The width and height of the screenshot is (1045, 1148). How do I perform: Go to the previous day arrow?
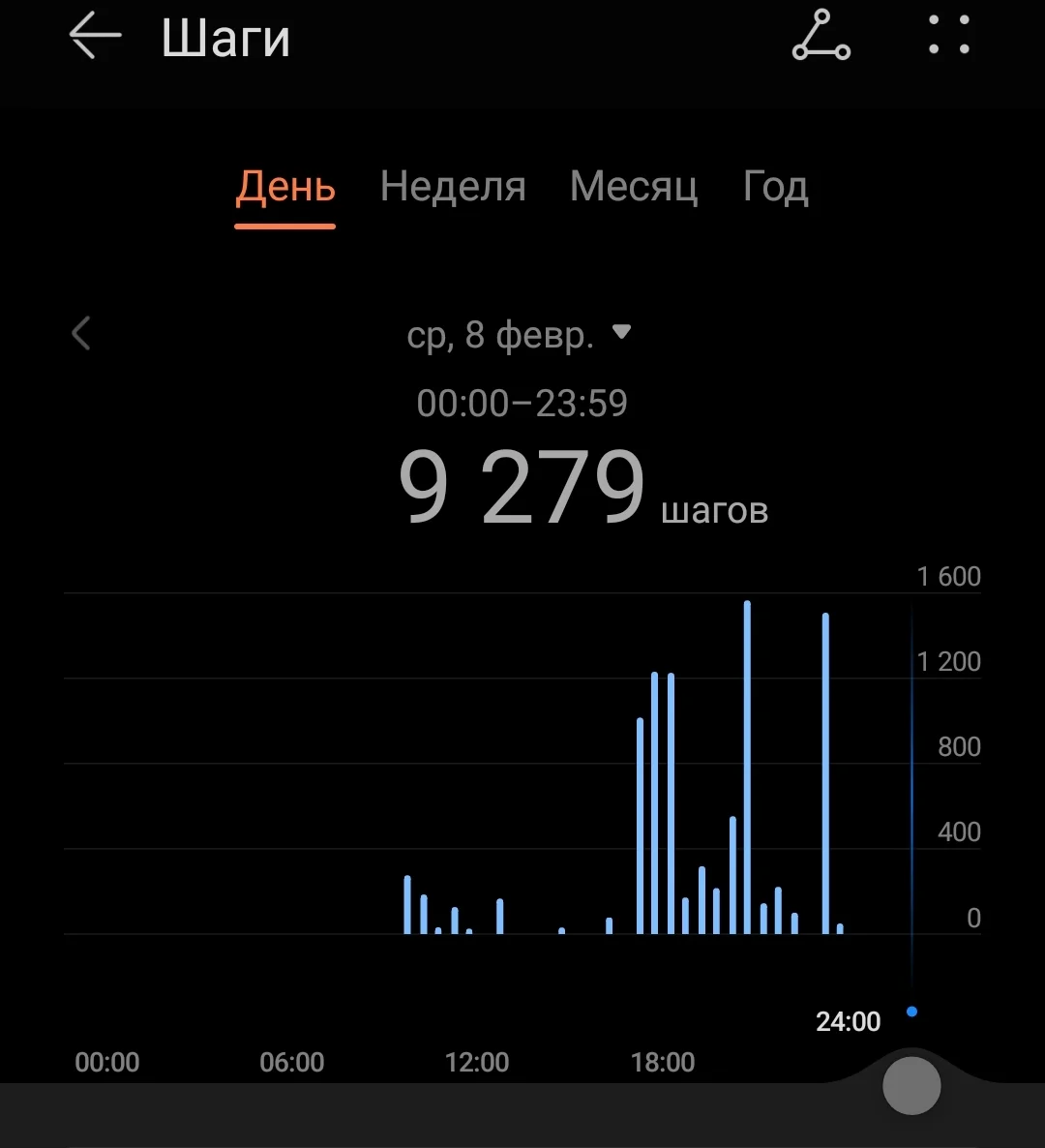[x=81, y=334]
